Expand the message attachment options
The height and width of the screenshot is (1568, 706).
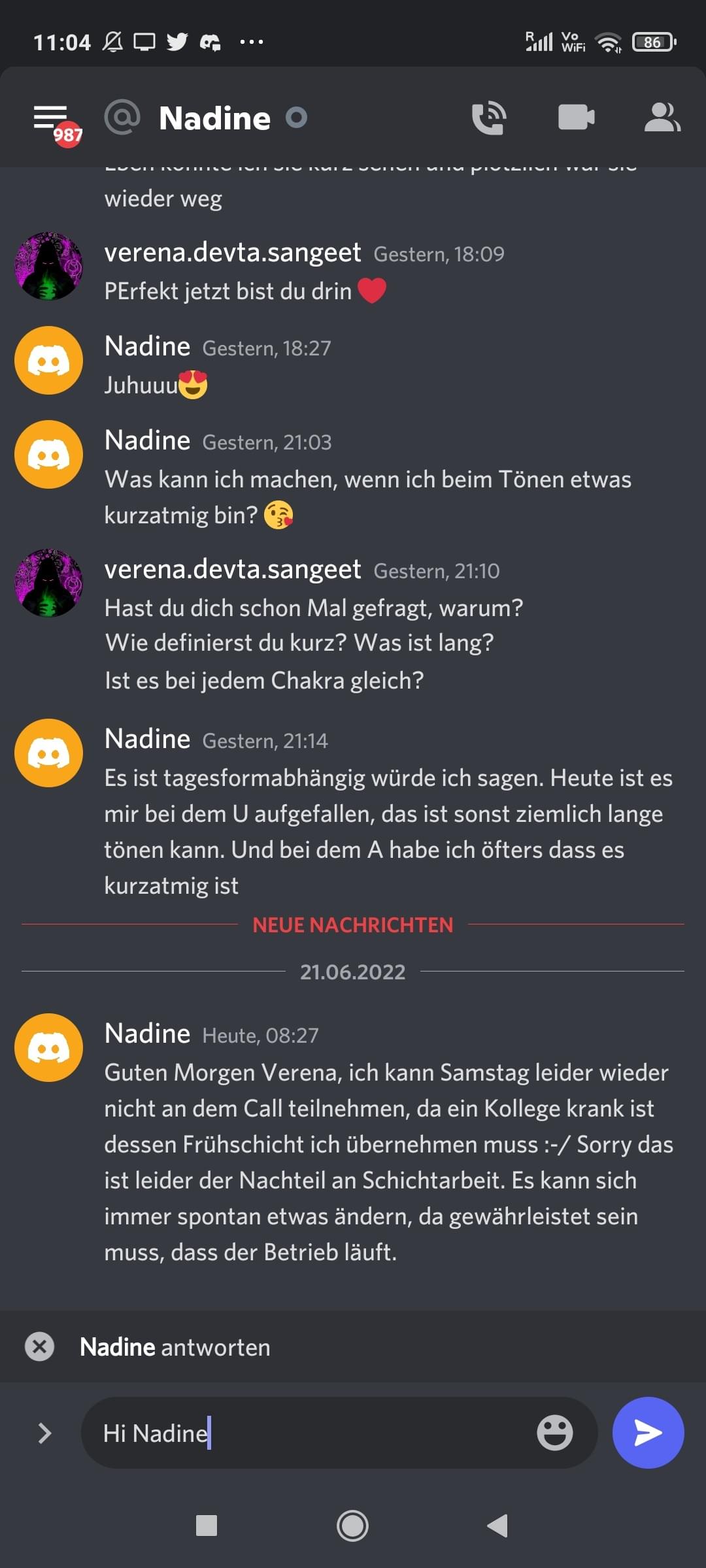coord(44,1433)
